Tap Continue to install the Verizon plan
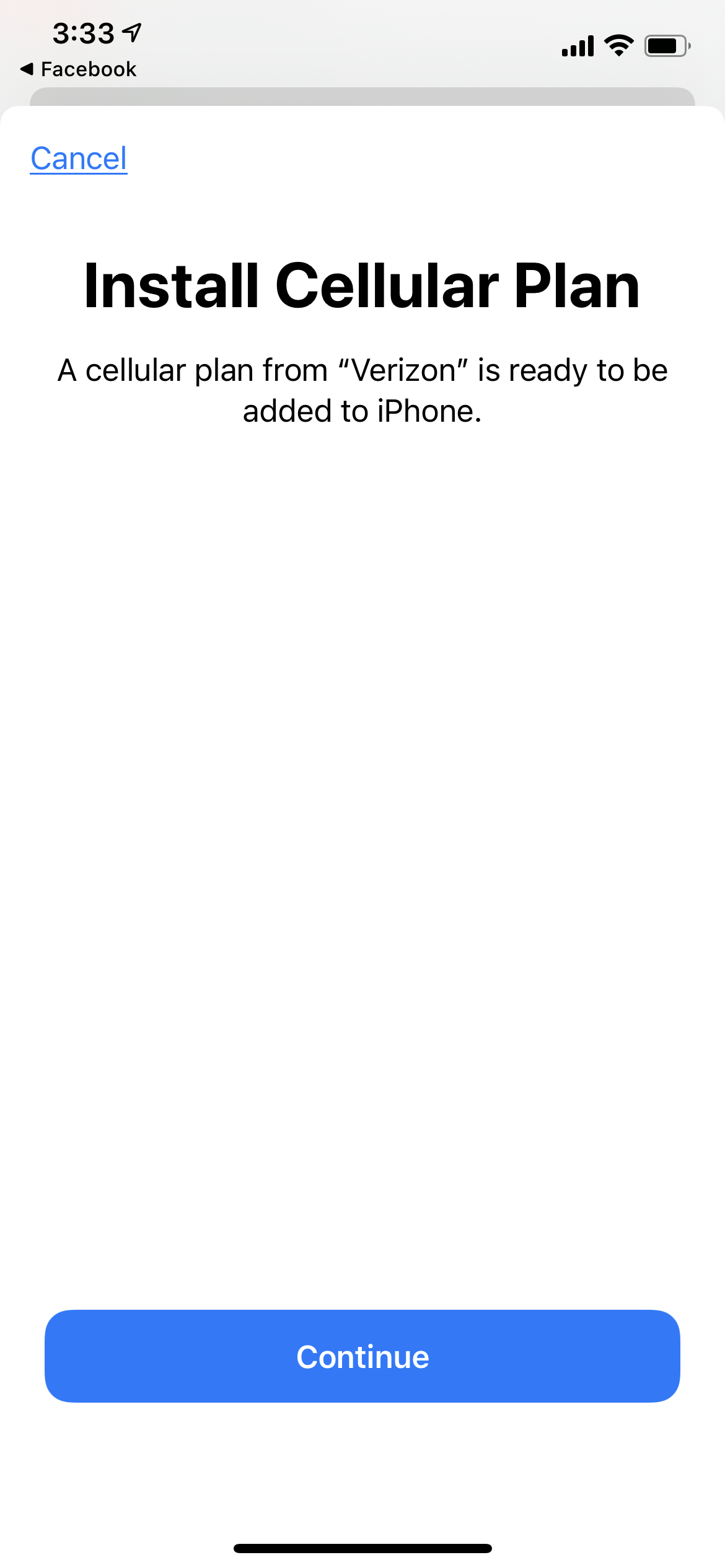 (x=362, y=1356)
